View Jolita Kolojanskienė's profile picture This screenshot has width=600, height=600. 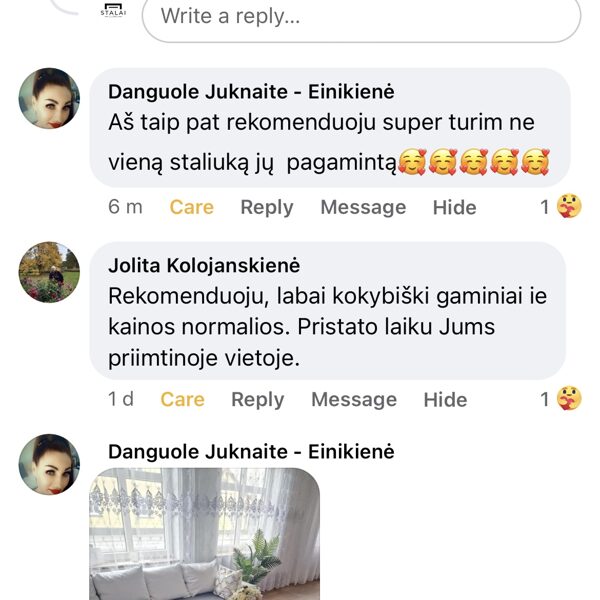49,272
